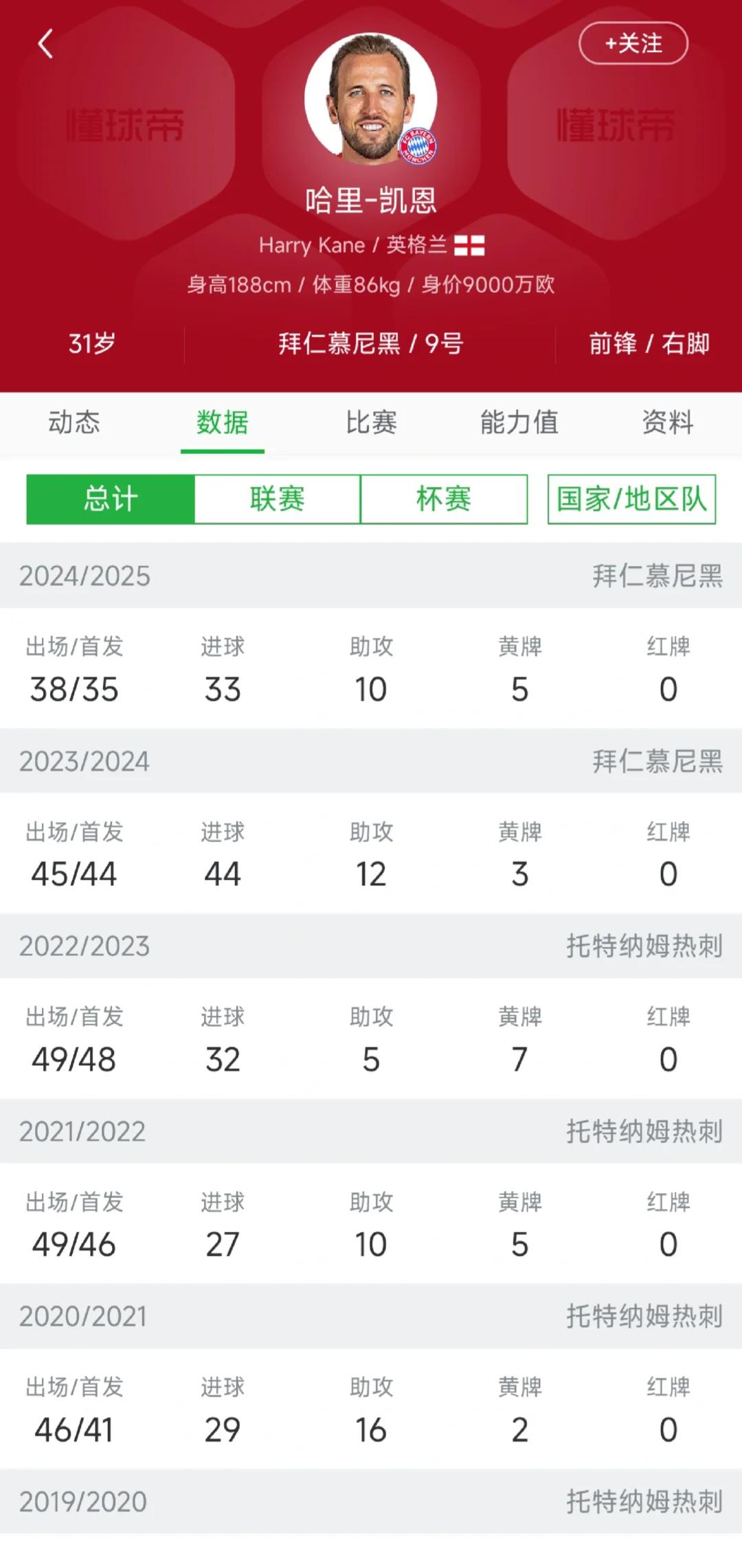Click the Bayern Munich club badge on the avatar

tap(420, 144)
